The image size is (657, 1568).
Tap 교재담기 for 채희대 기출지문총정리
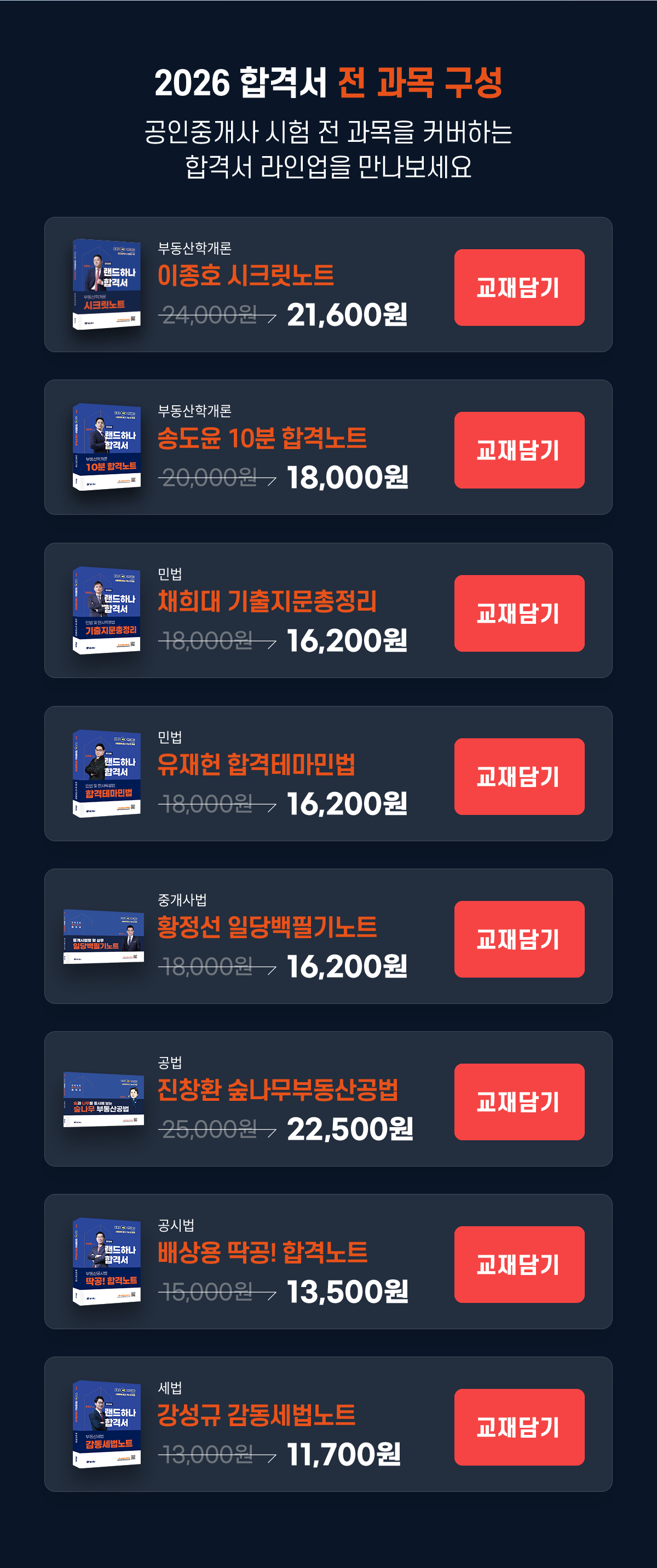point(519,613)
